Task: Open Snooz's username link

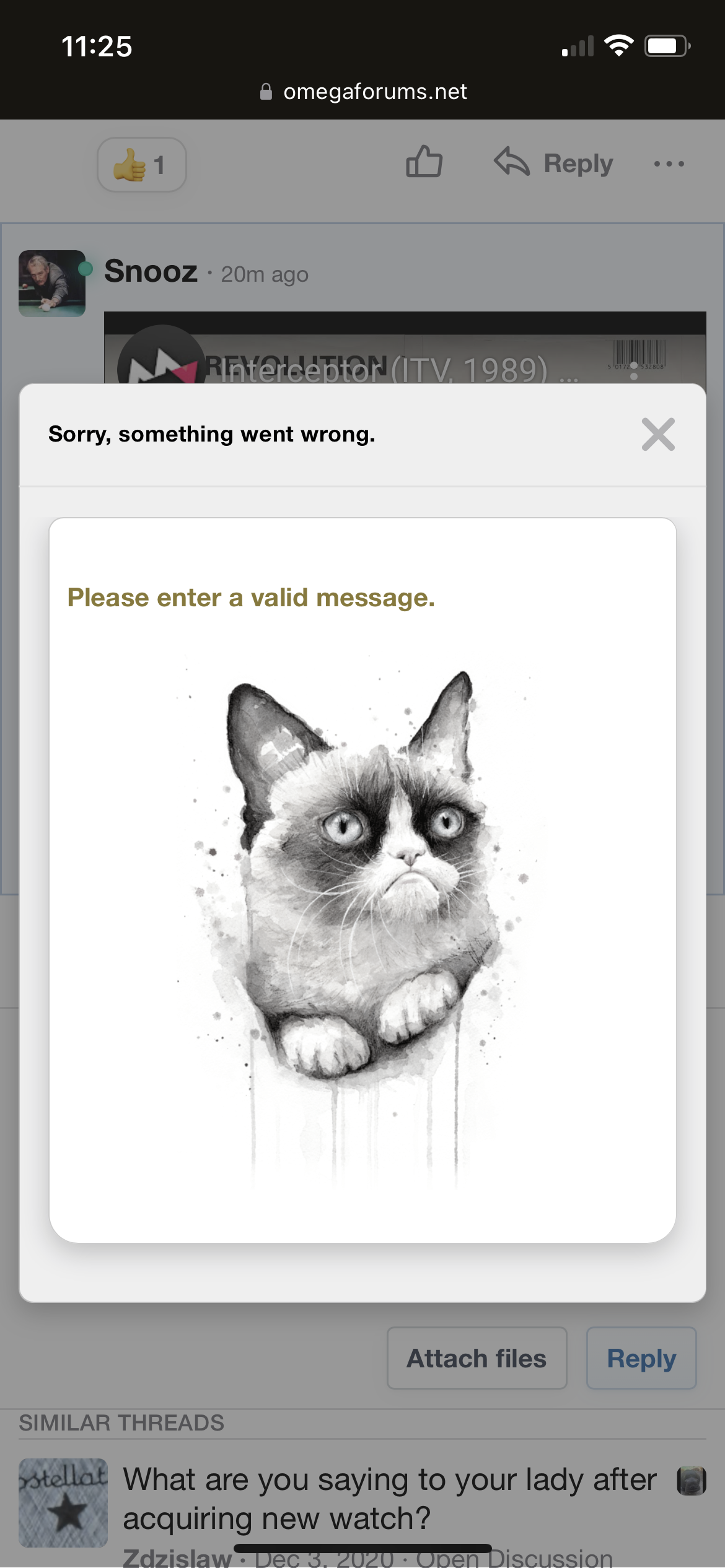Action: [151, 271]
